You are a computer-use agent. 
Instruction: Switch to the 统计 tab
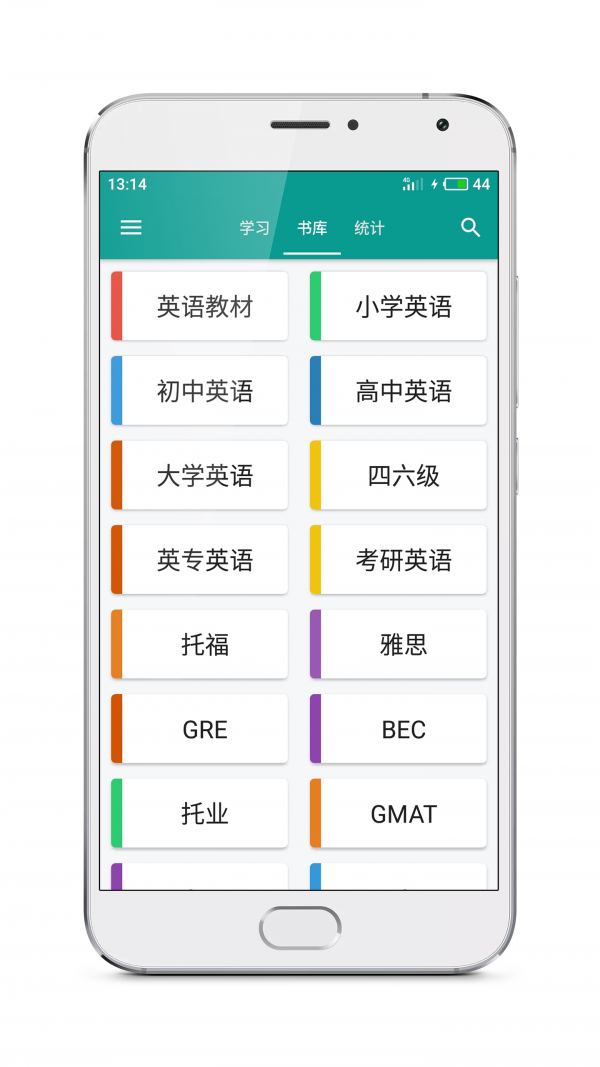point(369,228)
